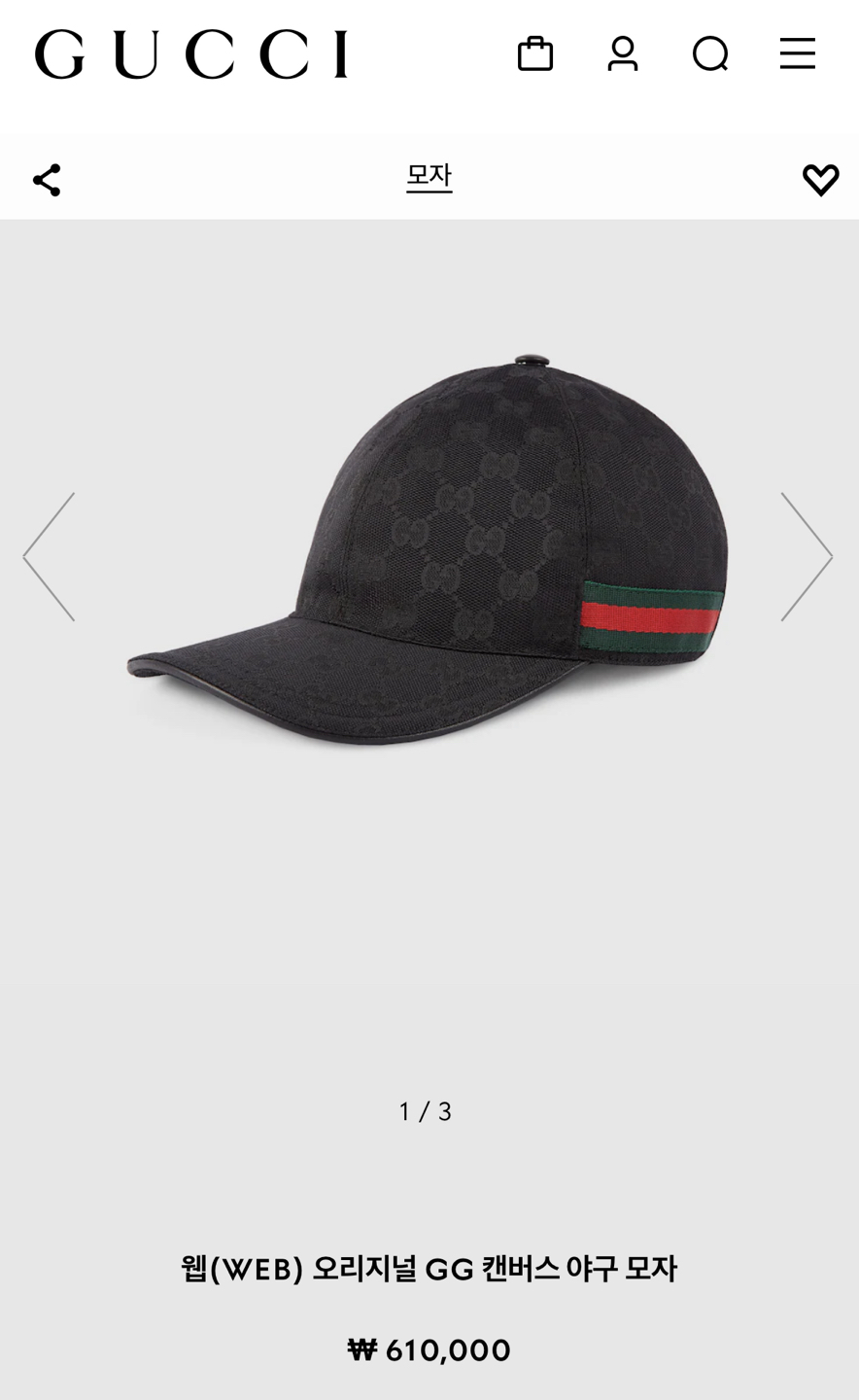Image resolution: width=859 pixels, height=1400 pixels.
Task: Show the previous product image
Action: click(x=50, y=556)
